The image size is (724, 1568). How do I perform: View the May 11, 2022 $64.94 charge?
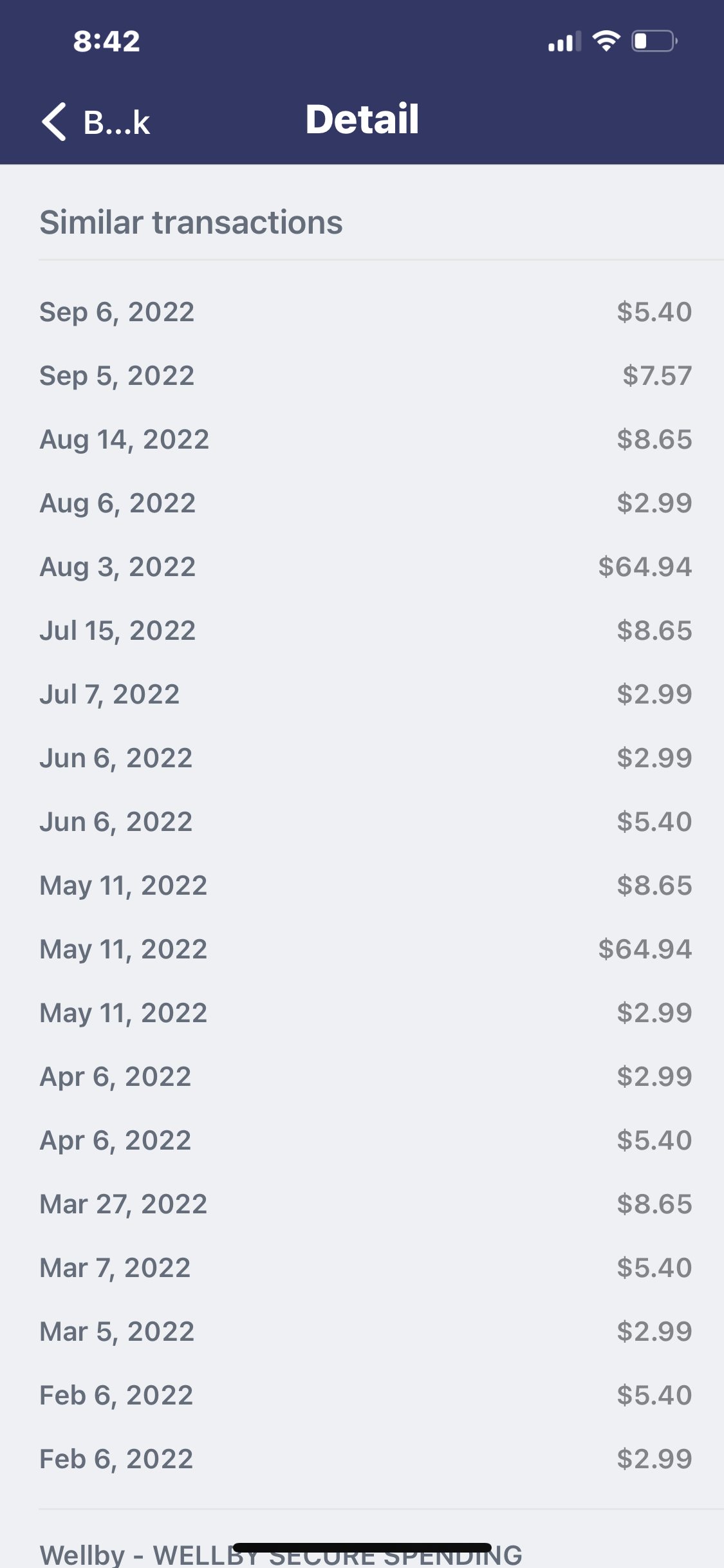(x=362, y=949)
